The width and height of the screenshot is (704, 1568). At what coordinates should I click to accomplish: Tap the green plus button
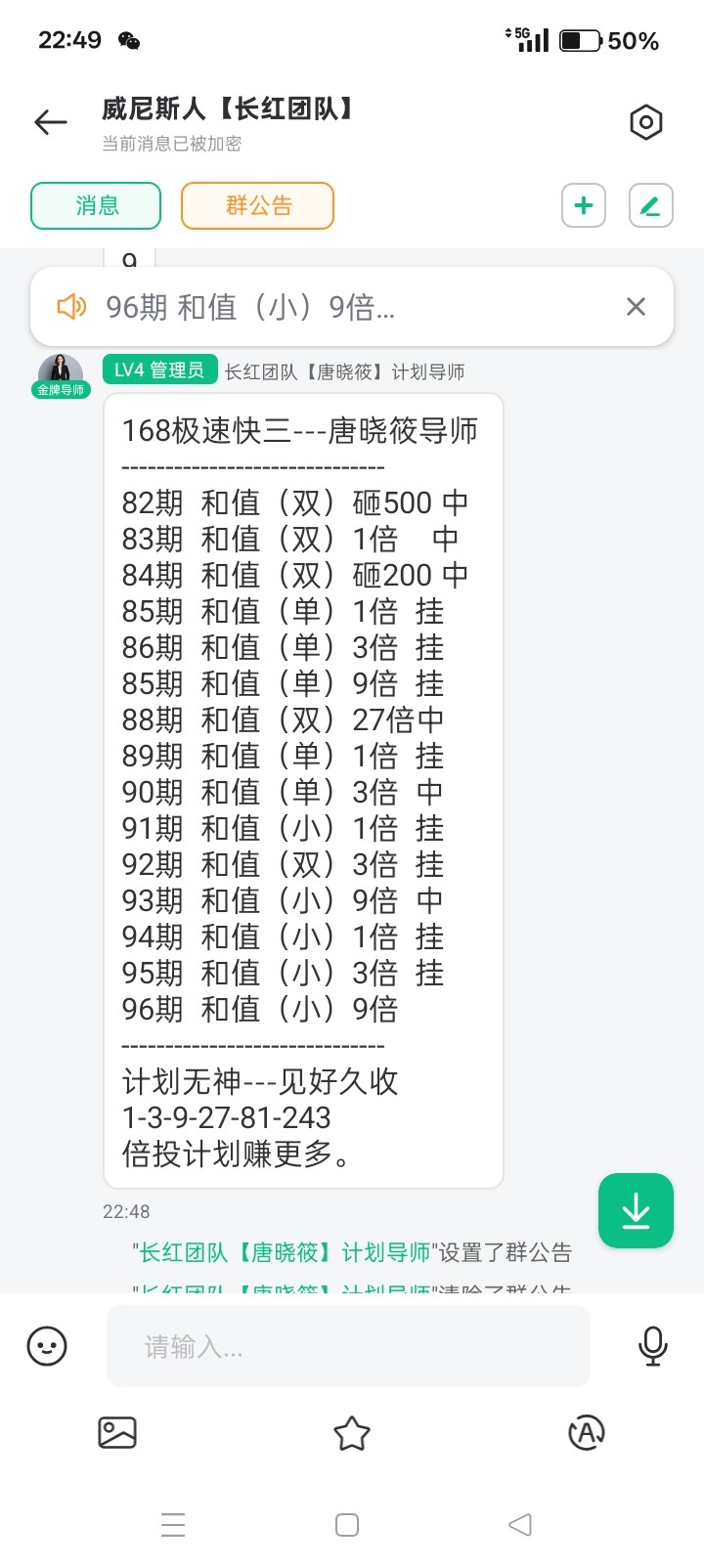583,206
